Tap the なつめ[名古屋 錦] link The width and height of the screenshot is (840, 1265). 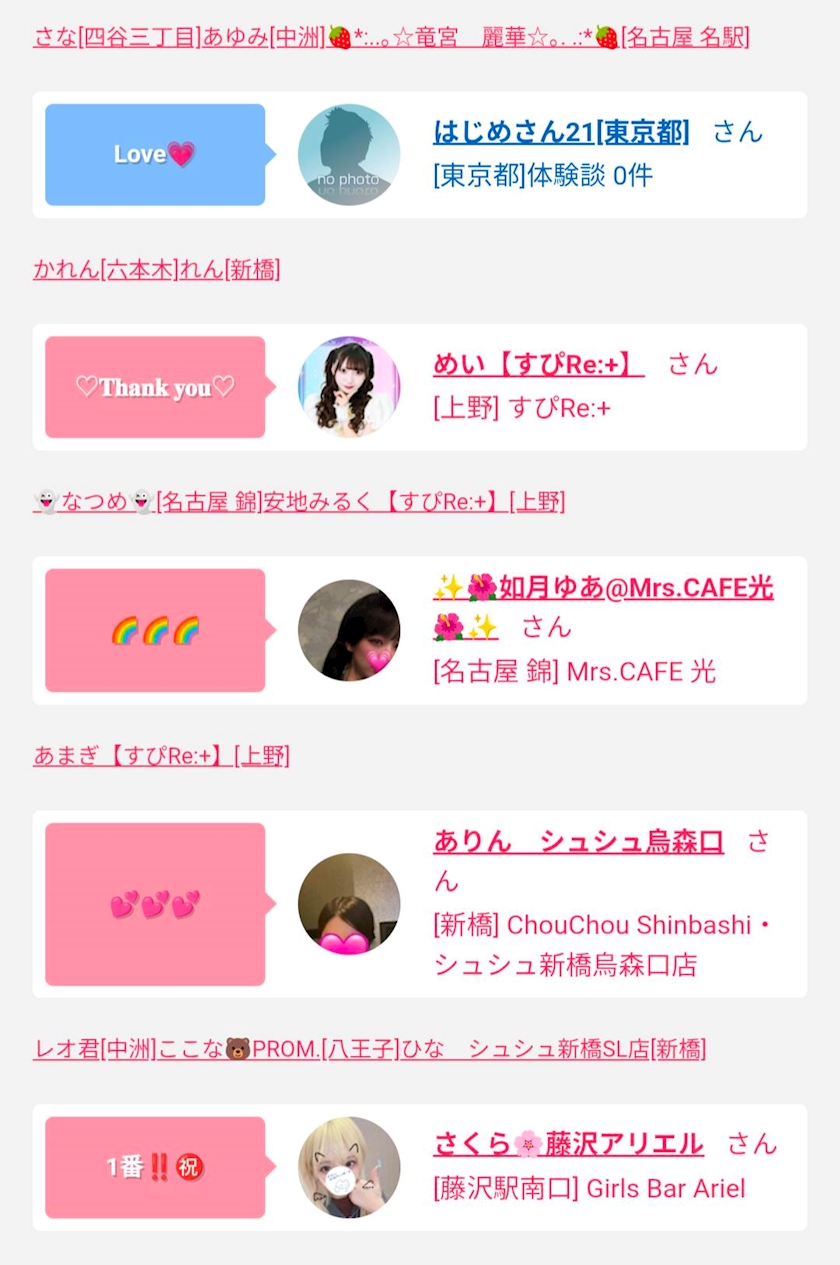pos(147,502)
